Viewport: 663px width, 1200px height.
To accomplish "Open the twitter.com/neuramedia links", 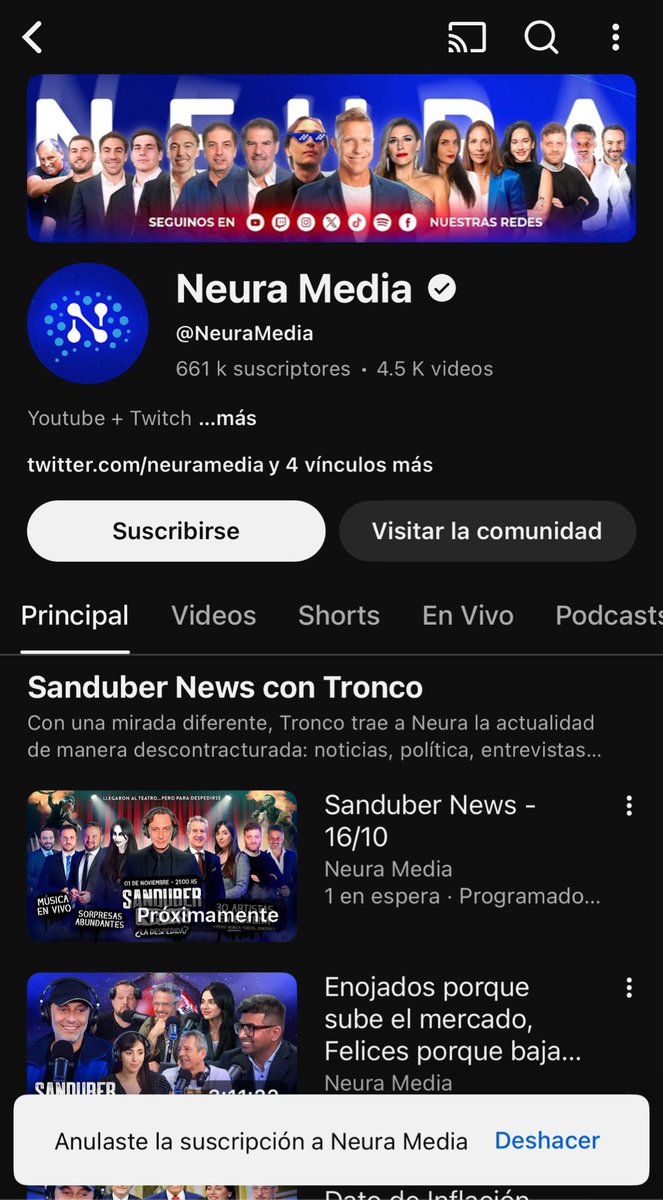I will (230, 465).
